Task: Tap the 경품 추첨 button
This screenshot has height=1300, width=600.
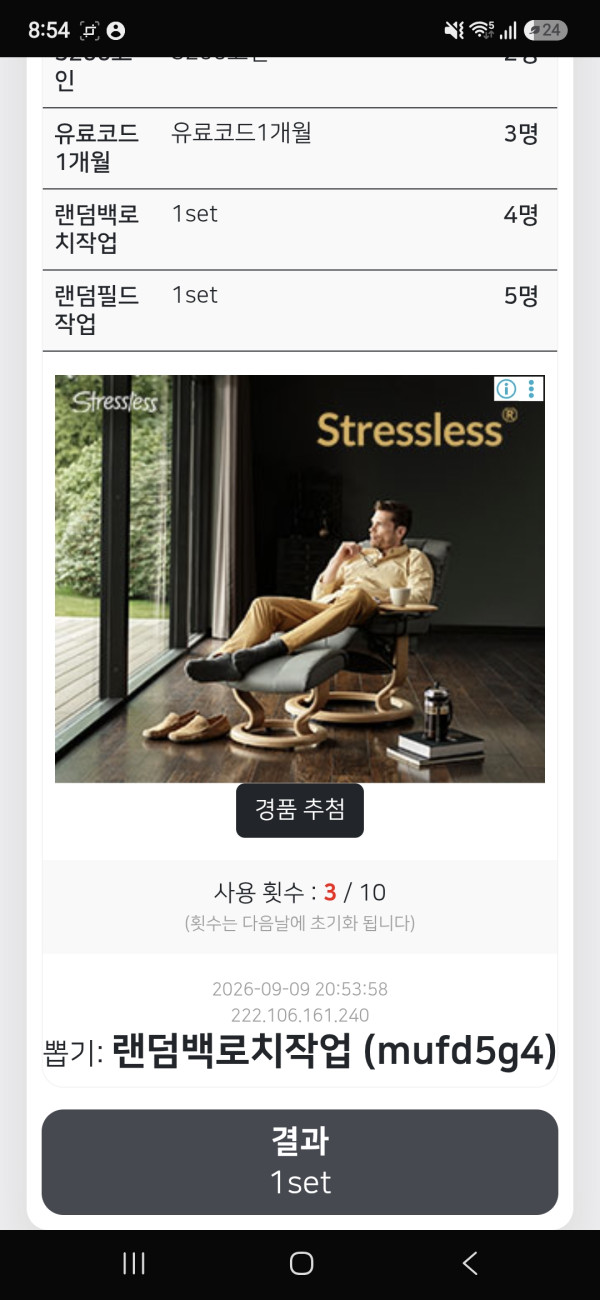Action: 300,810
